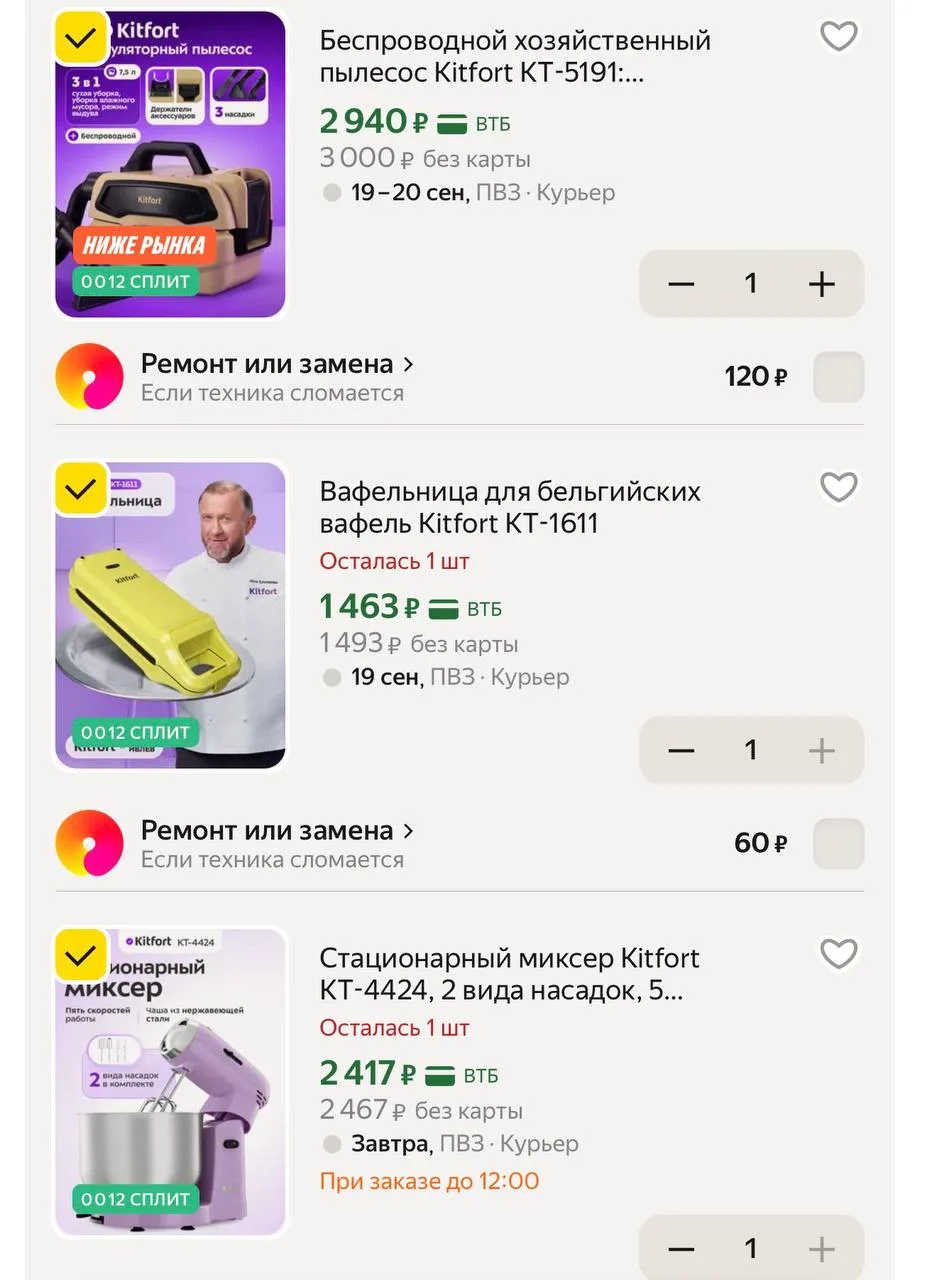Tick the 60 ₽ repair or replacement checkbox
The height and width of the screenshot is (1280, 937).
[838, 843]
